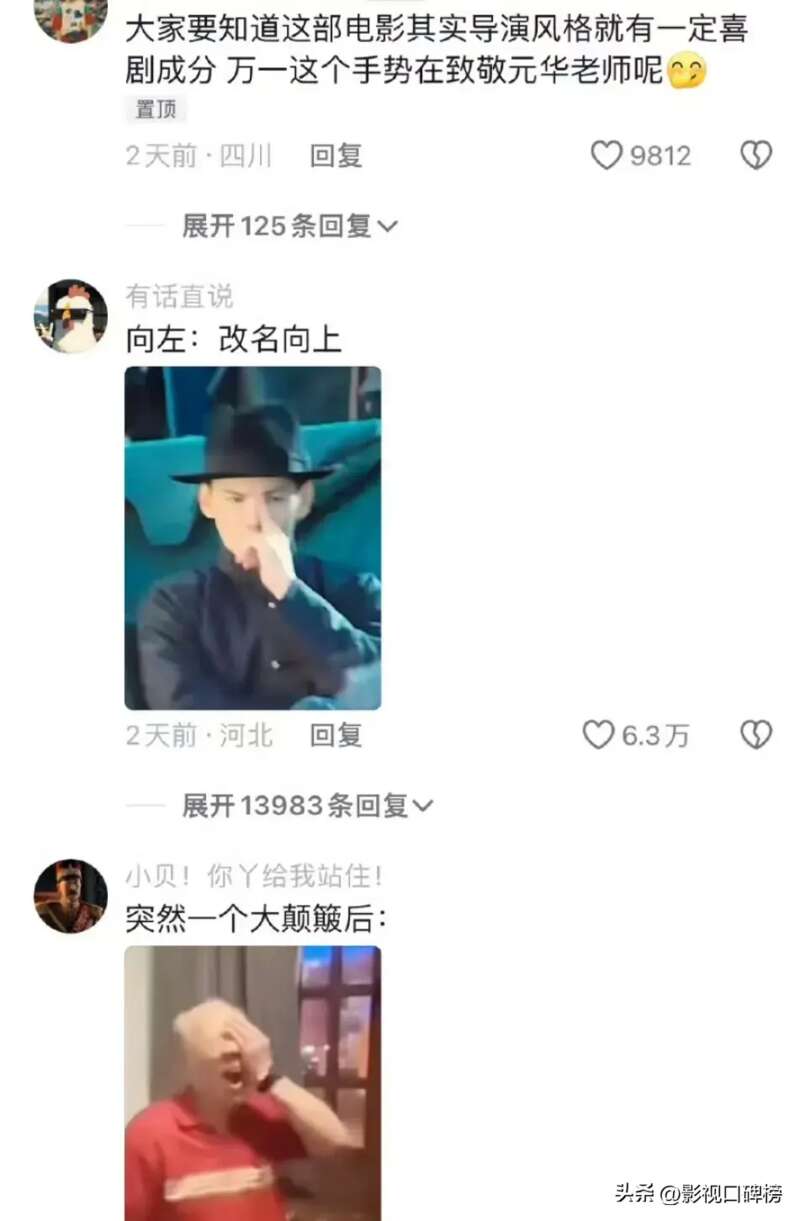Like the comment with 6.3万 likes
This screenshot has height=1221, width=800.
coord(599,735)
